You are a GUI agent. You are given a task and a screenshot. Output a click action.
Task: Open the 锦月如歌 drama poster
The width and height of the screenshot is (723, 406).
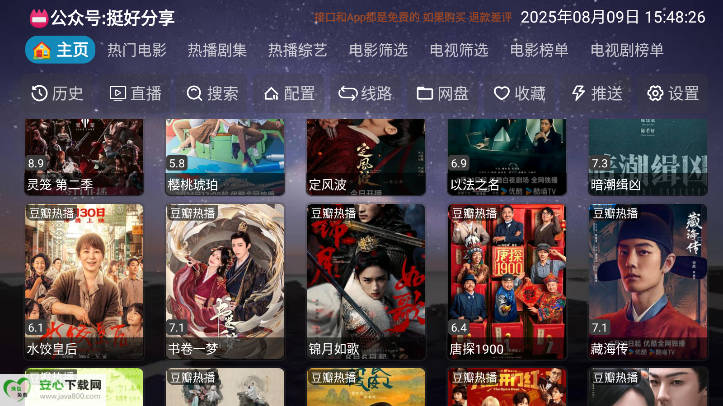[x=366, y=280]
